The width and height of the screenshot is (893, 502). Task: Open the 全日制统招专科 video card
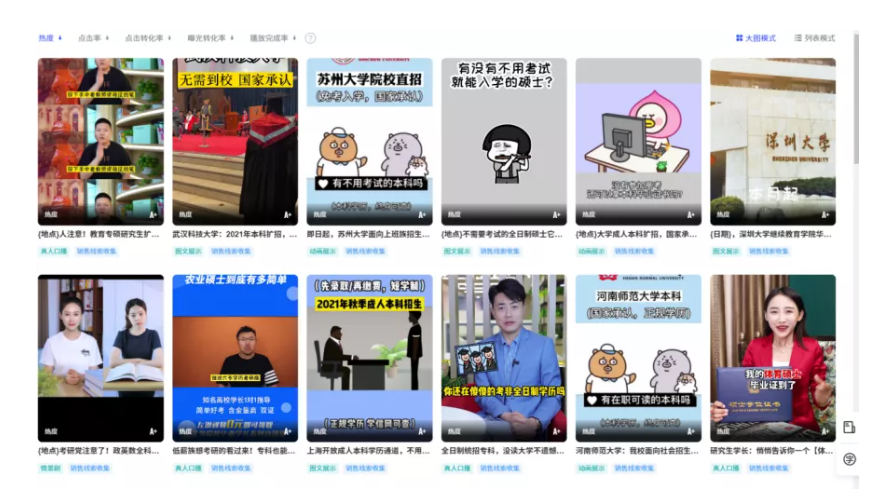pos(503,357)
